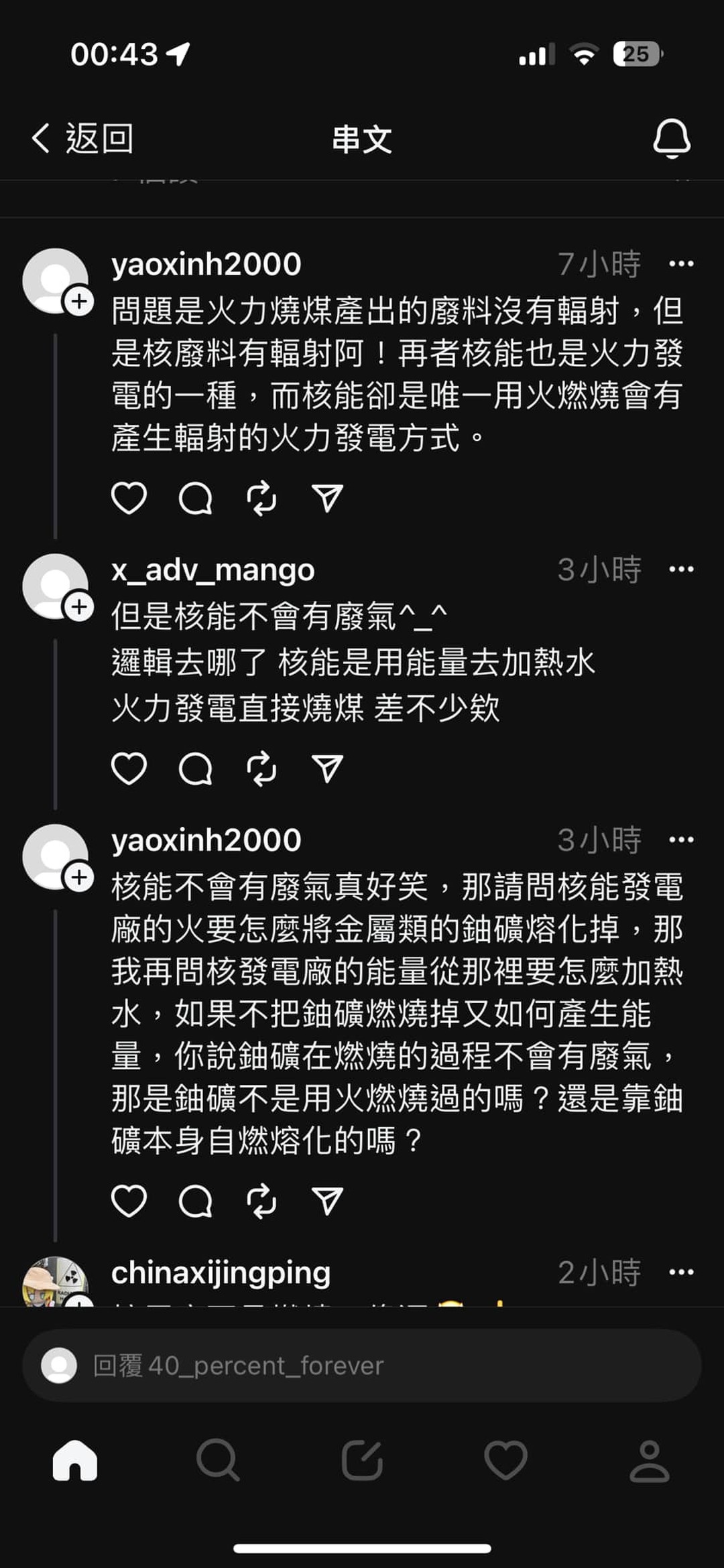Follow x_adv_mango via avatar plus badge
Image resolution: width=724 pixels, height=1568 pixels.
(x=79, y=607)
